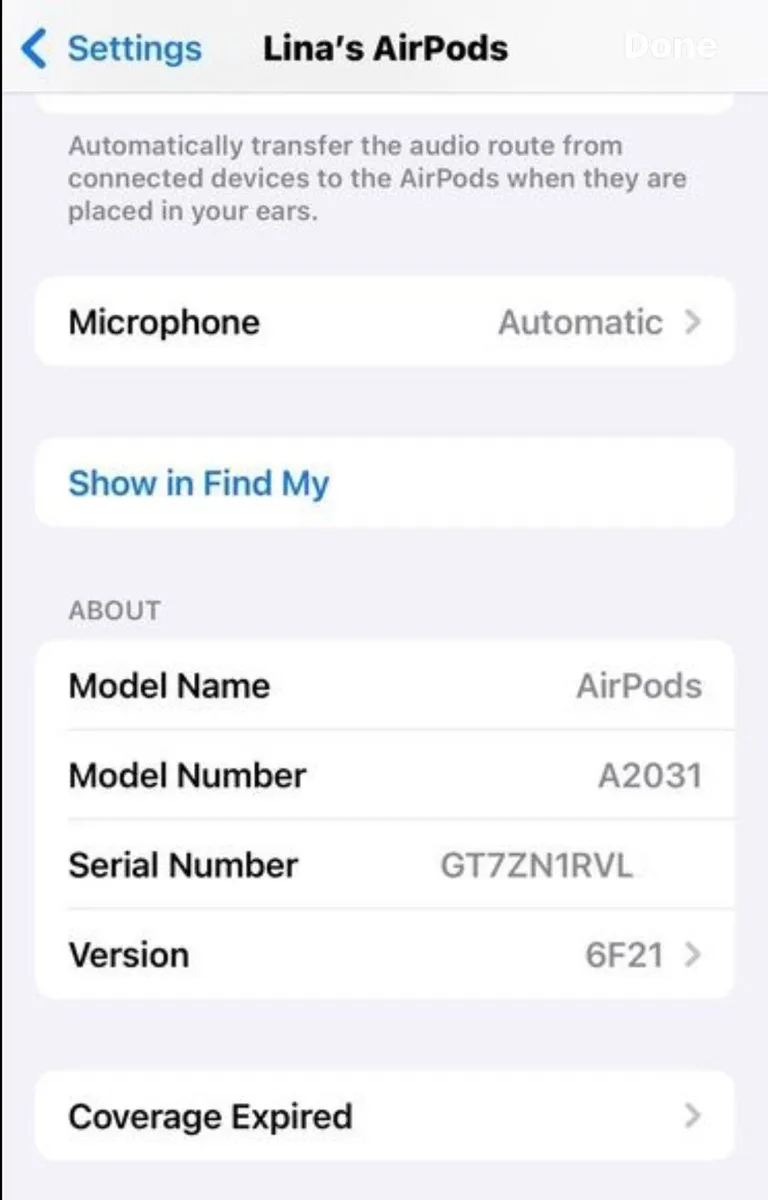Tap the Done button

(670, 46)
